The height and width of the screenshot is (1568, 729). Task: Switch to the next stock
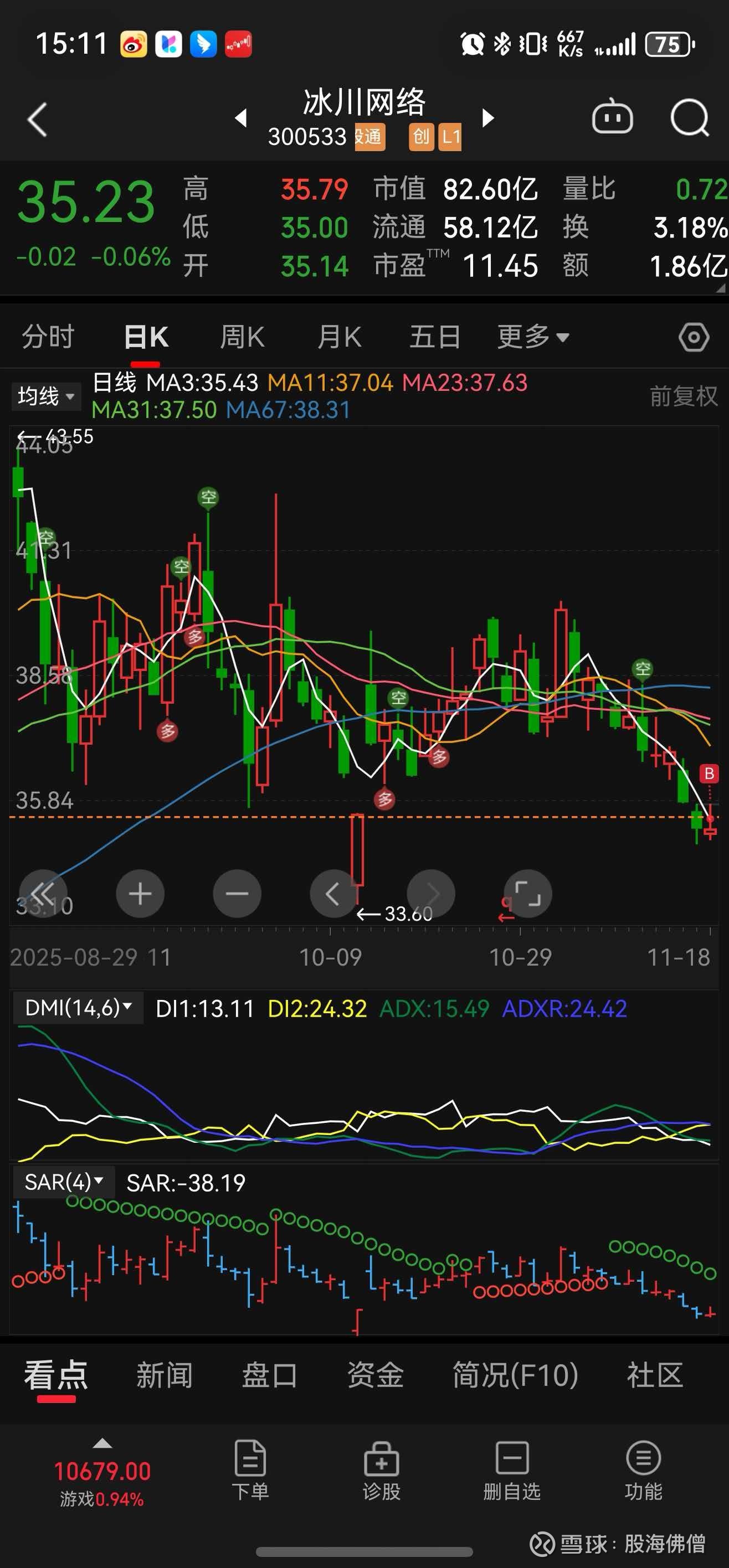(x=488, y=117)
